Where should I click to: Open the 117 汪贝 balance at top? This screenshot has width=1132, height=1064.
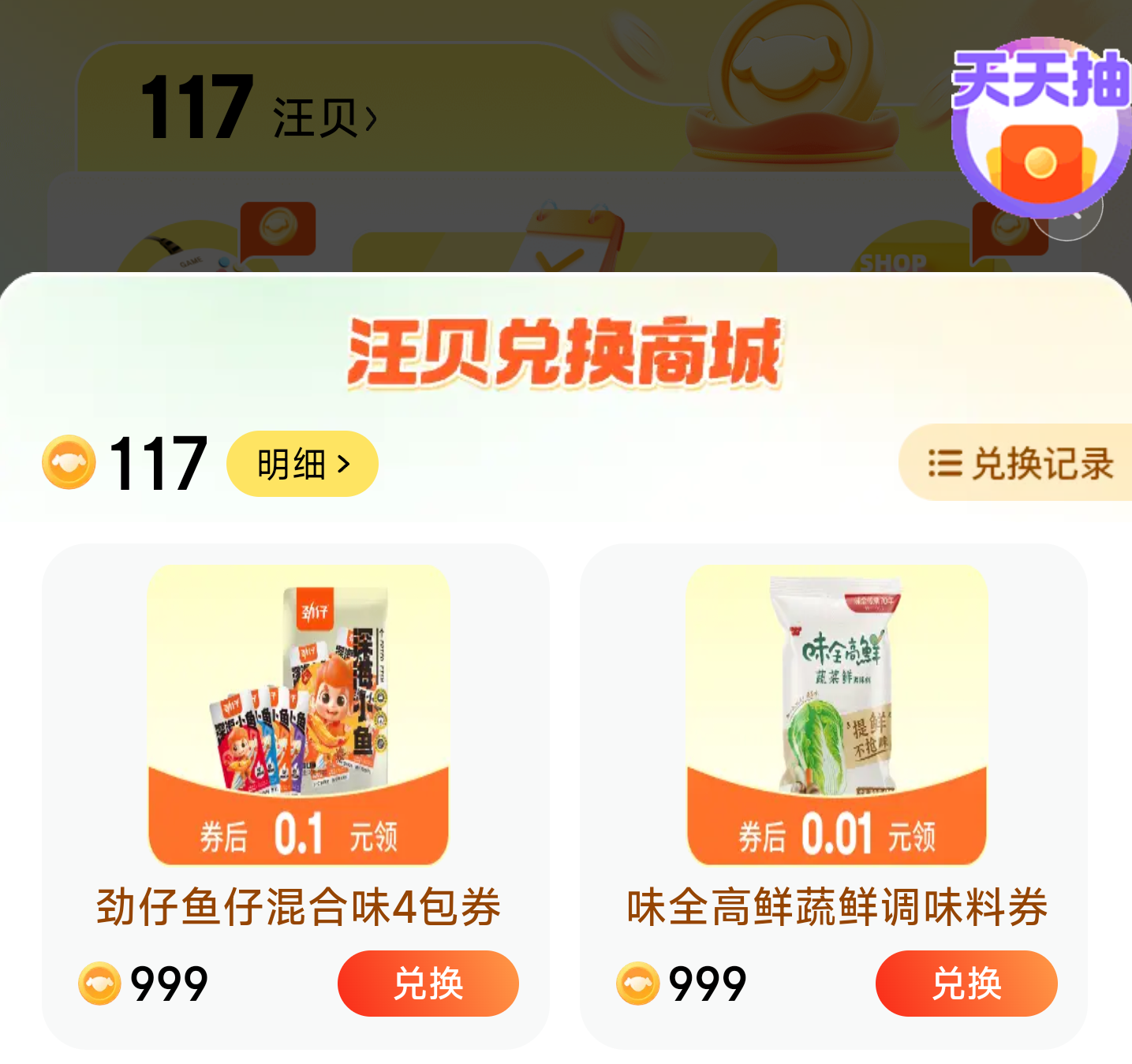[259, 110]
